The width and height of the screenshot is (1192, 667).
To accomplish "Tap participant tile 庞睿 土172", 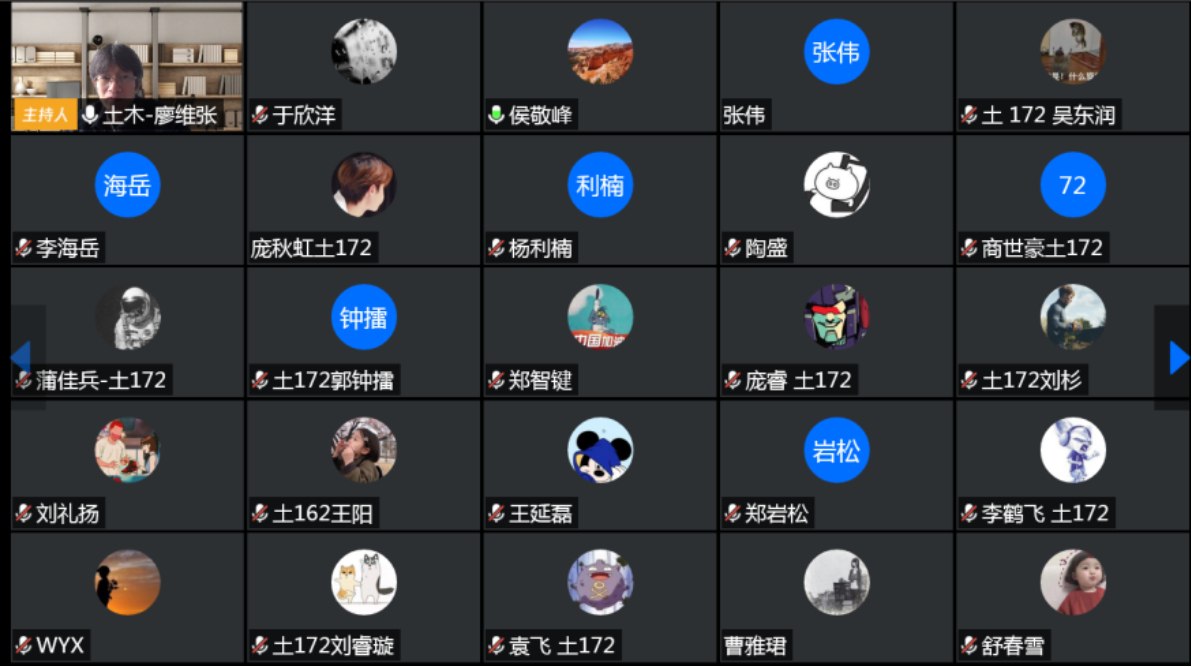I will pos(836,332).
